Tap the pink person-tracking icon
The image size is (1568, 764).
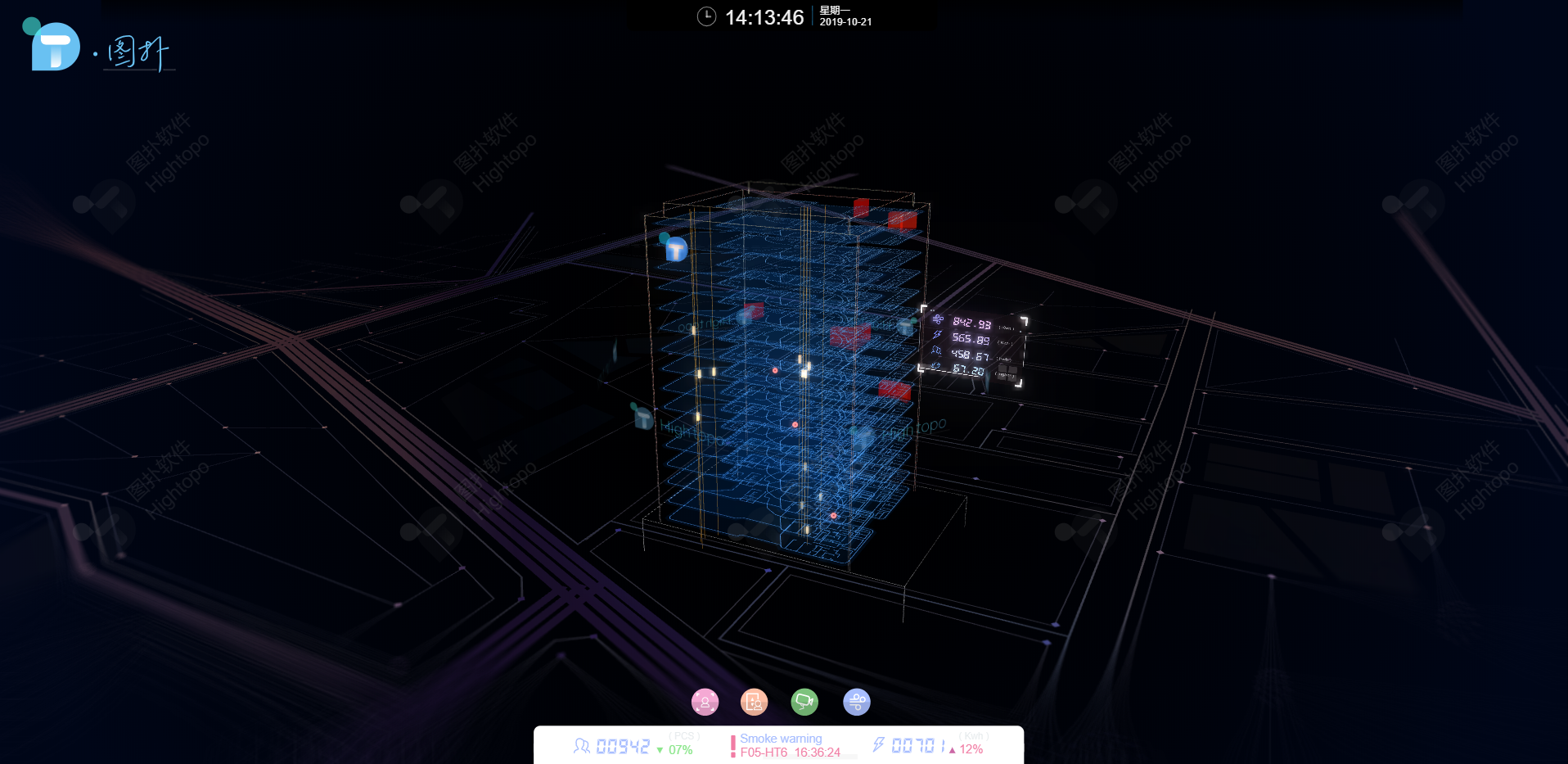tap(705, 702)
